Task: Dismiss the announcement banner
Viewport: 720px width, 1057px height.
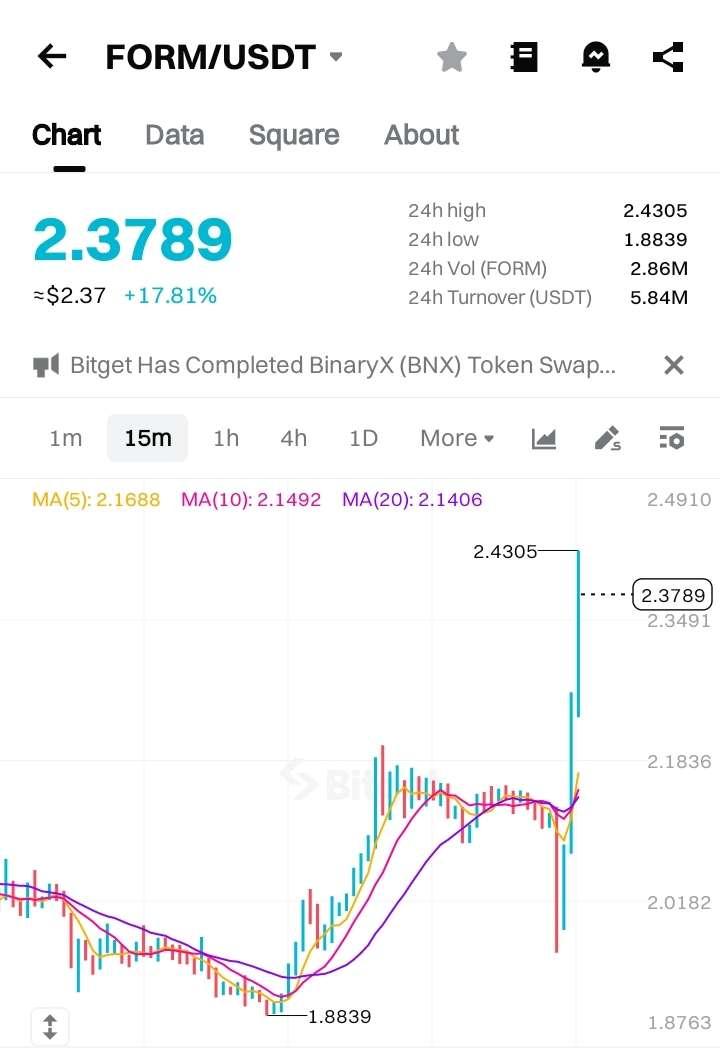Action: coord(674,365)
